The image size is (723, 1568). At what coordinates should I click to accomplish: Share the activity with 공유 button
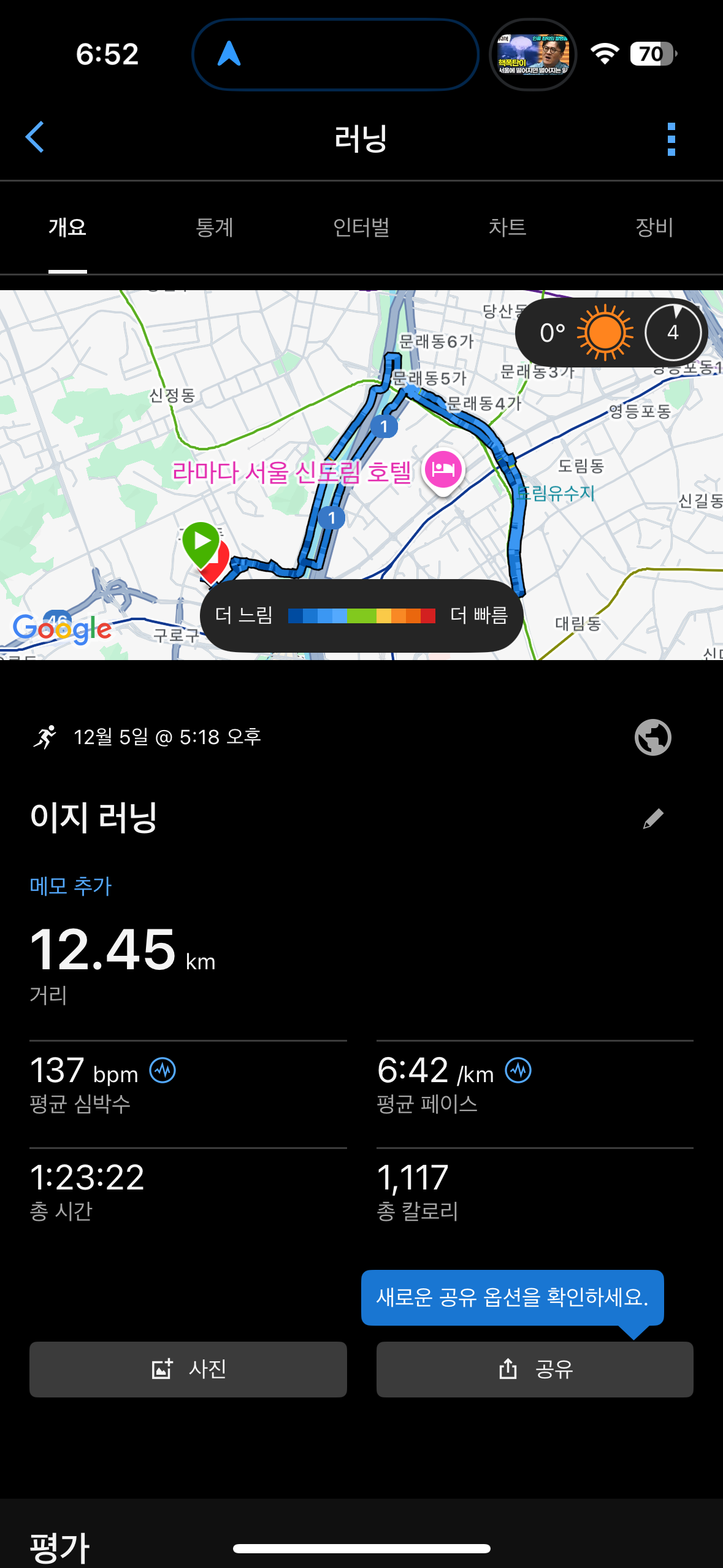pos(535,1369)
